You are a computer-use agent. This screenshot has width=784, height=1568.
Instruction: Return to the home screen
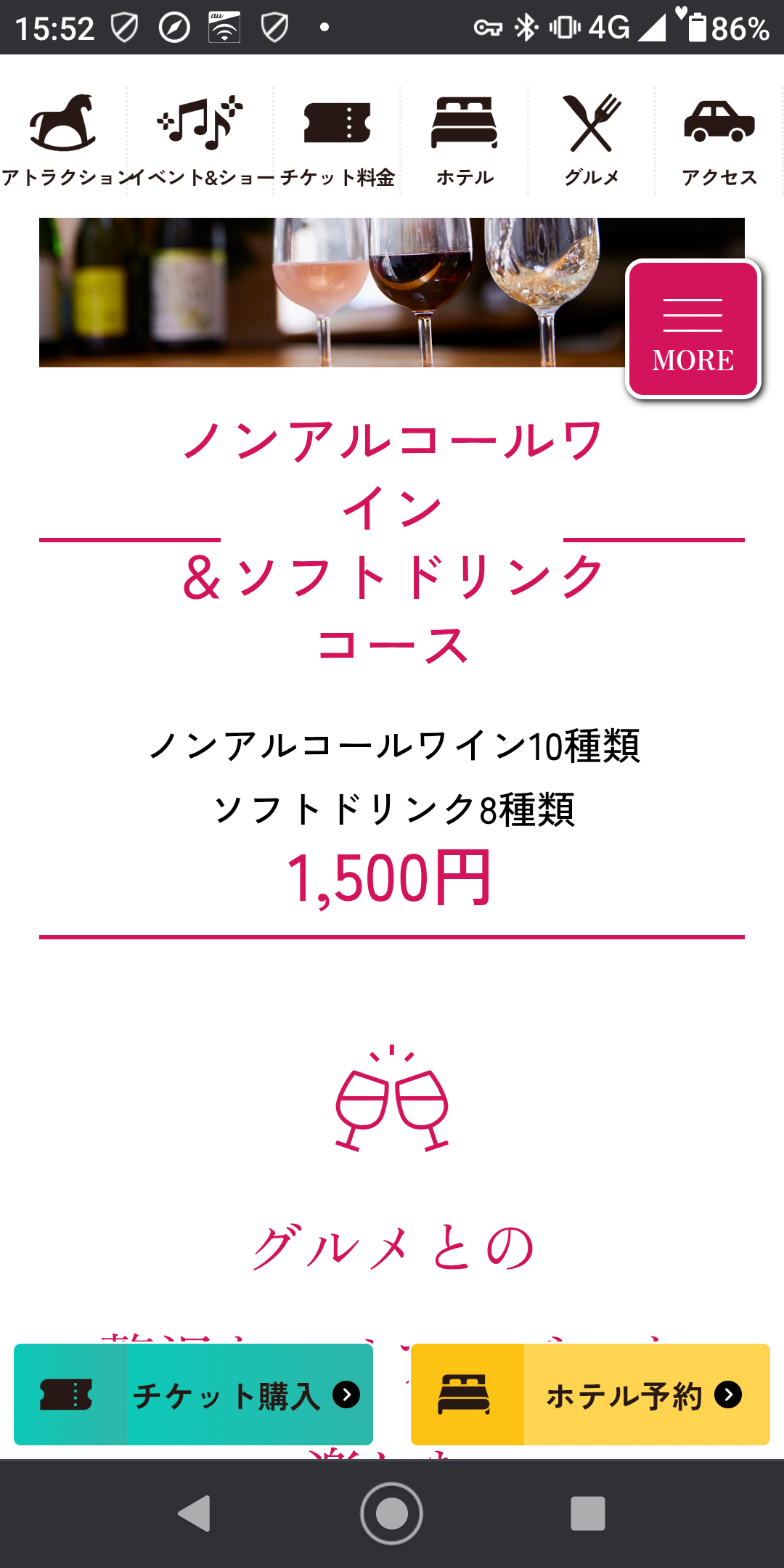[392, 1514]
